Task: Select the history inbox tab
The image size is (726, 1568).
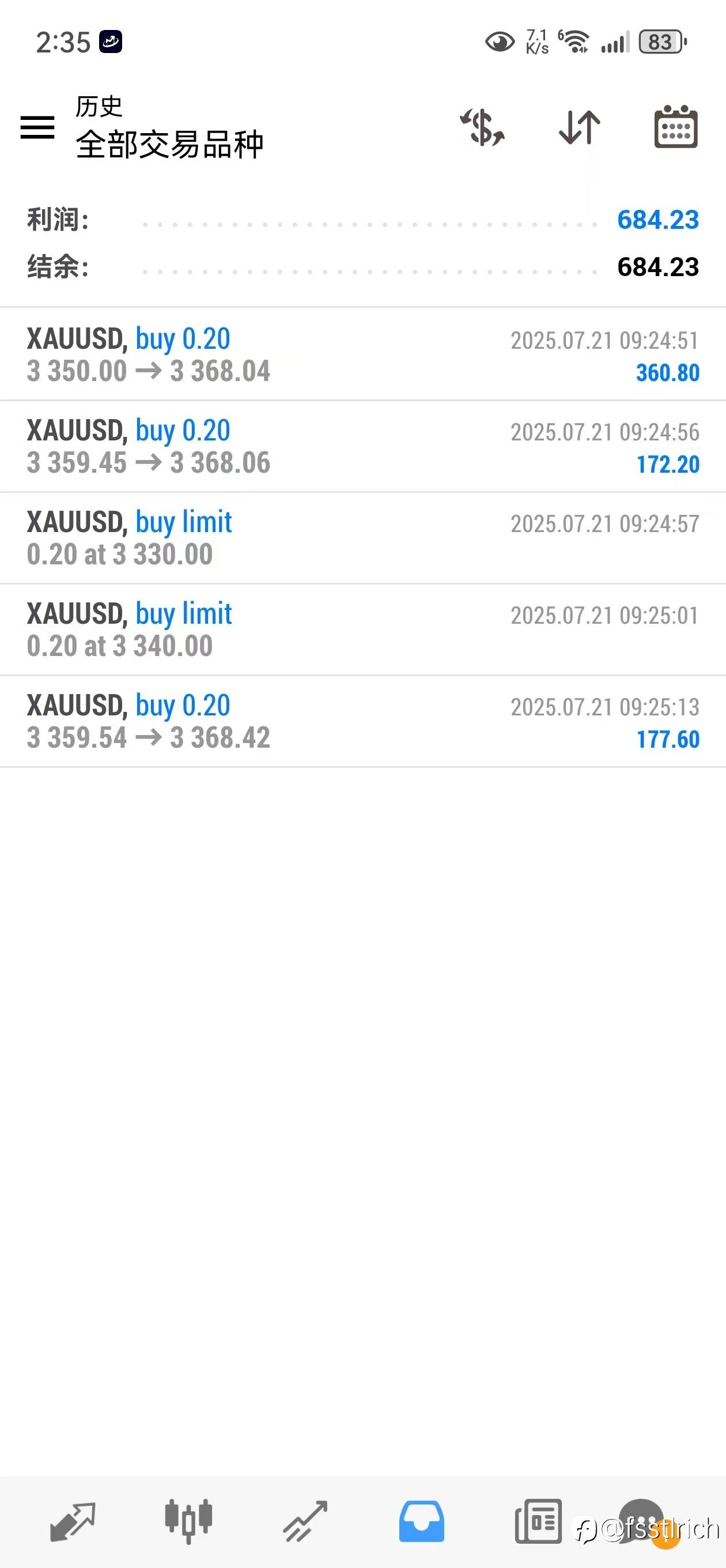Action: pyautogui.click(x=421, y=1521)
